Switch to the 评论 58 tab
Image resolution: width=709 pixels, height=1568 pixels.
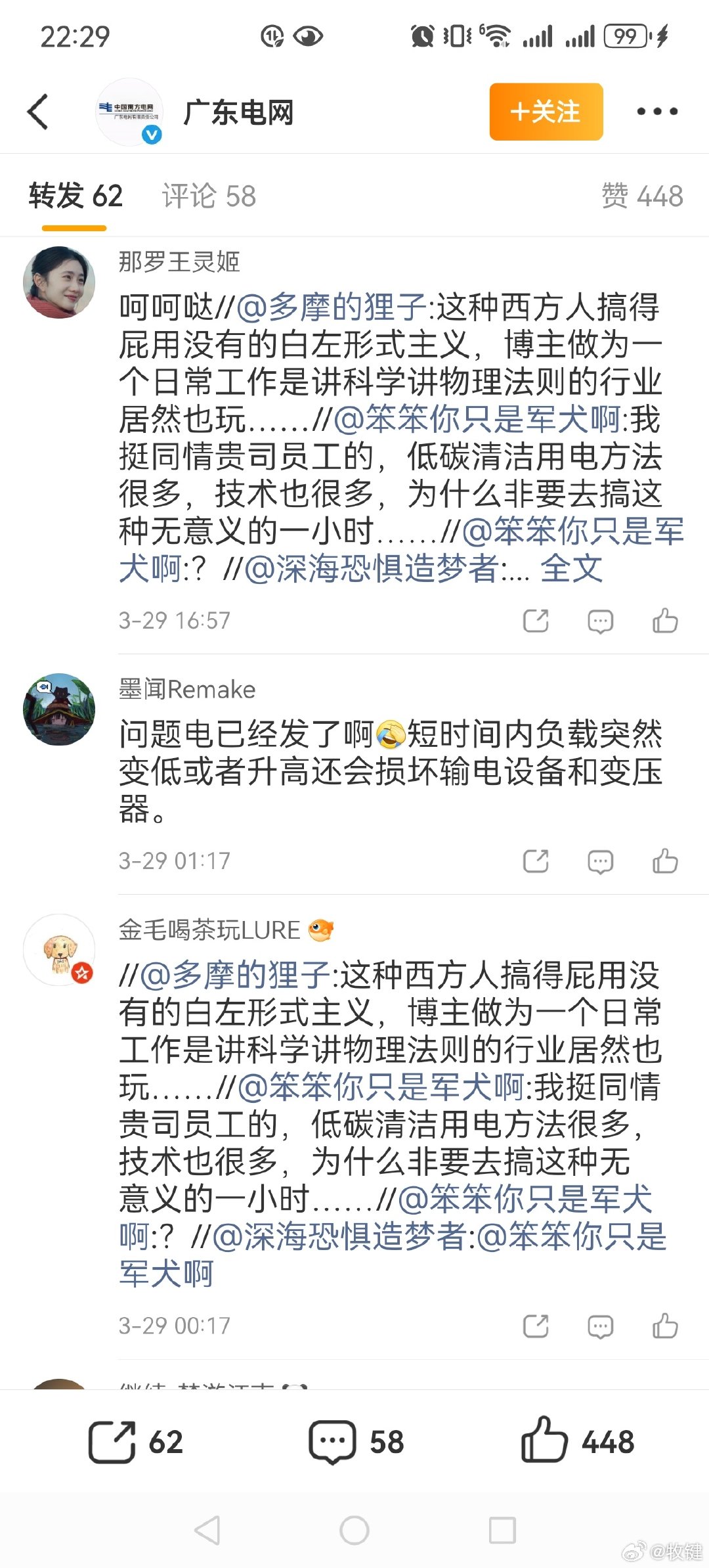[209, 196]
